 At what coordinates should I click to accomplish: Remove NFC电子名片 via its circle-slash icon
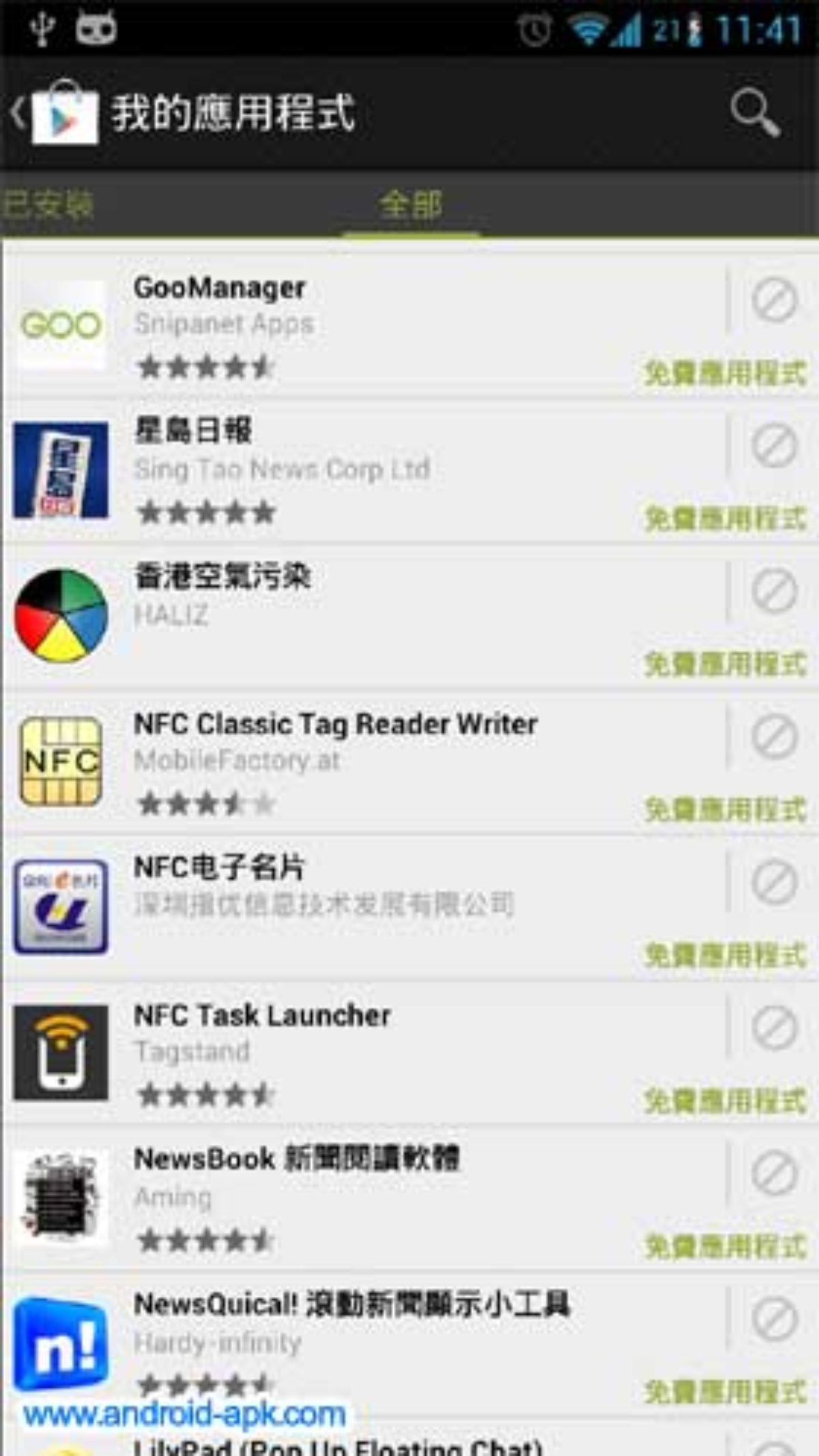[775, 882]
